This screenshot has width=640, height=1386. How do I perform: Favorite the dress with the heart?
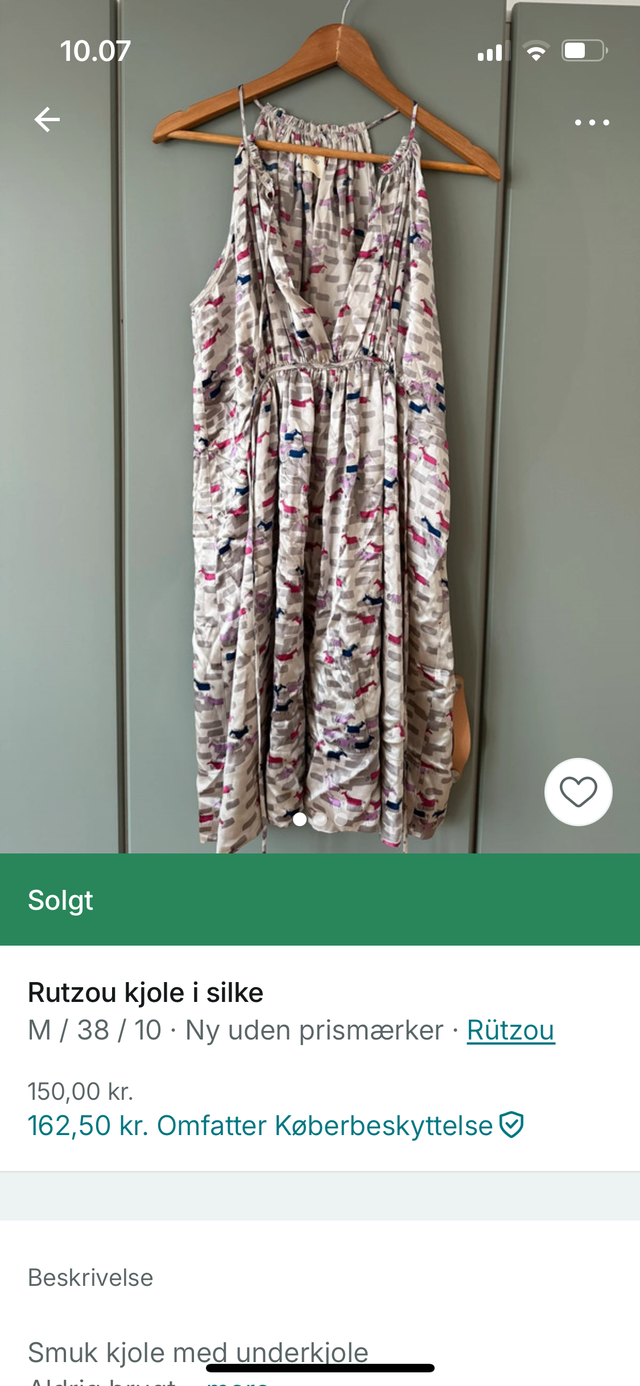point(578,792)
